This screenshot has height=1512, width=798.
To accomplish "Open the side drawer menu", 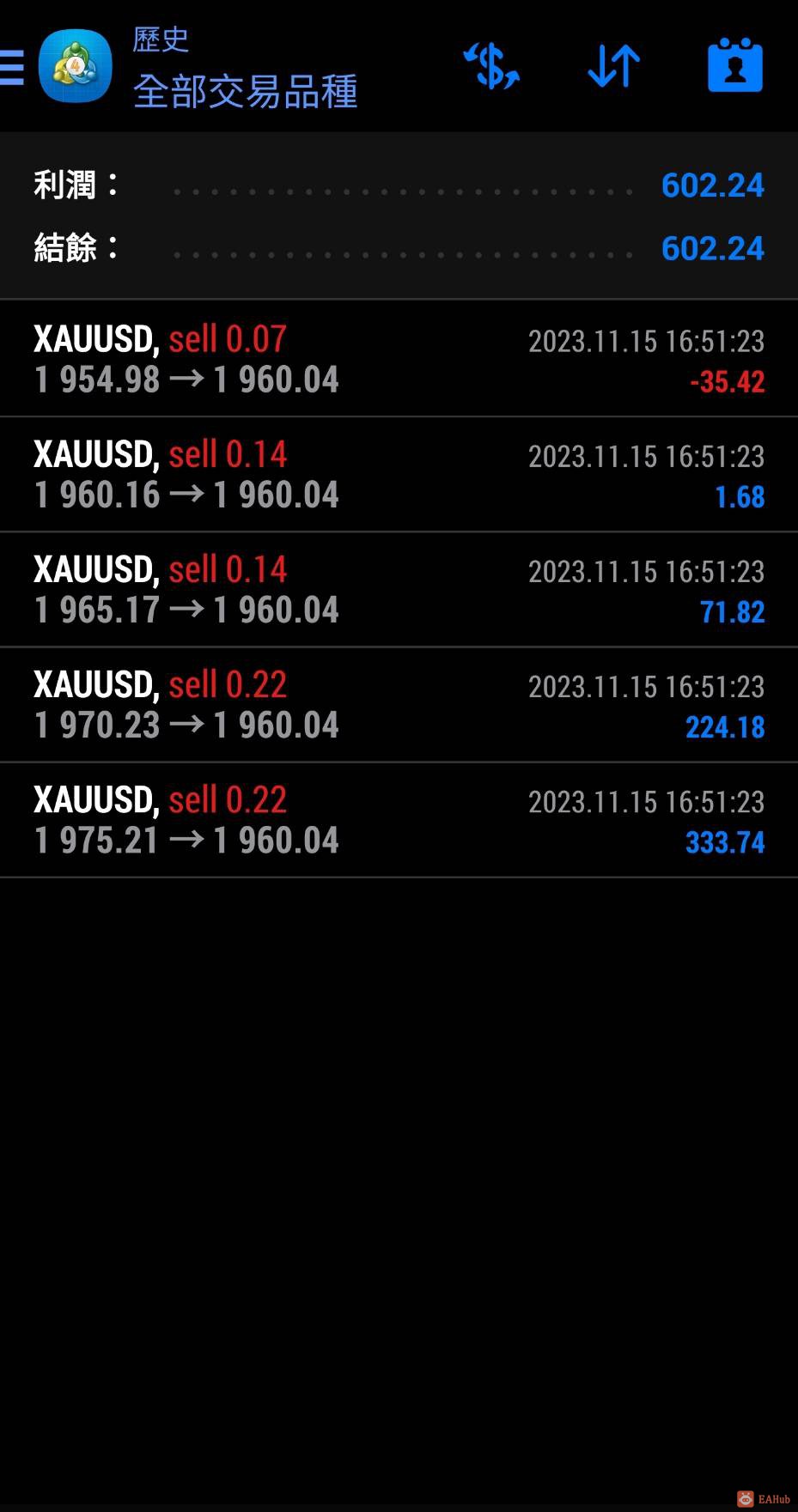I will [12, 67].
